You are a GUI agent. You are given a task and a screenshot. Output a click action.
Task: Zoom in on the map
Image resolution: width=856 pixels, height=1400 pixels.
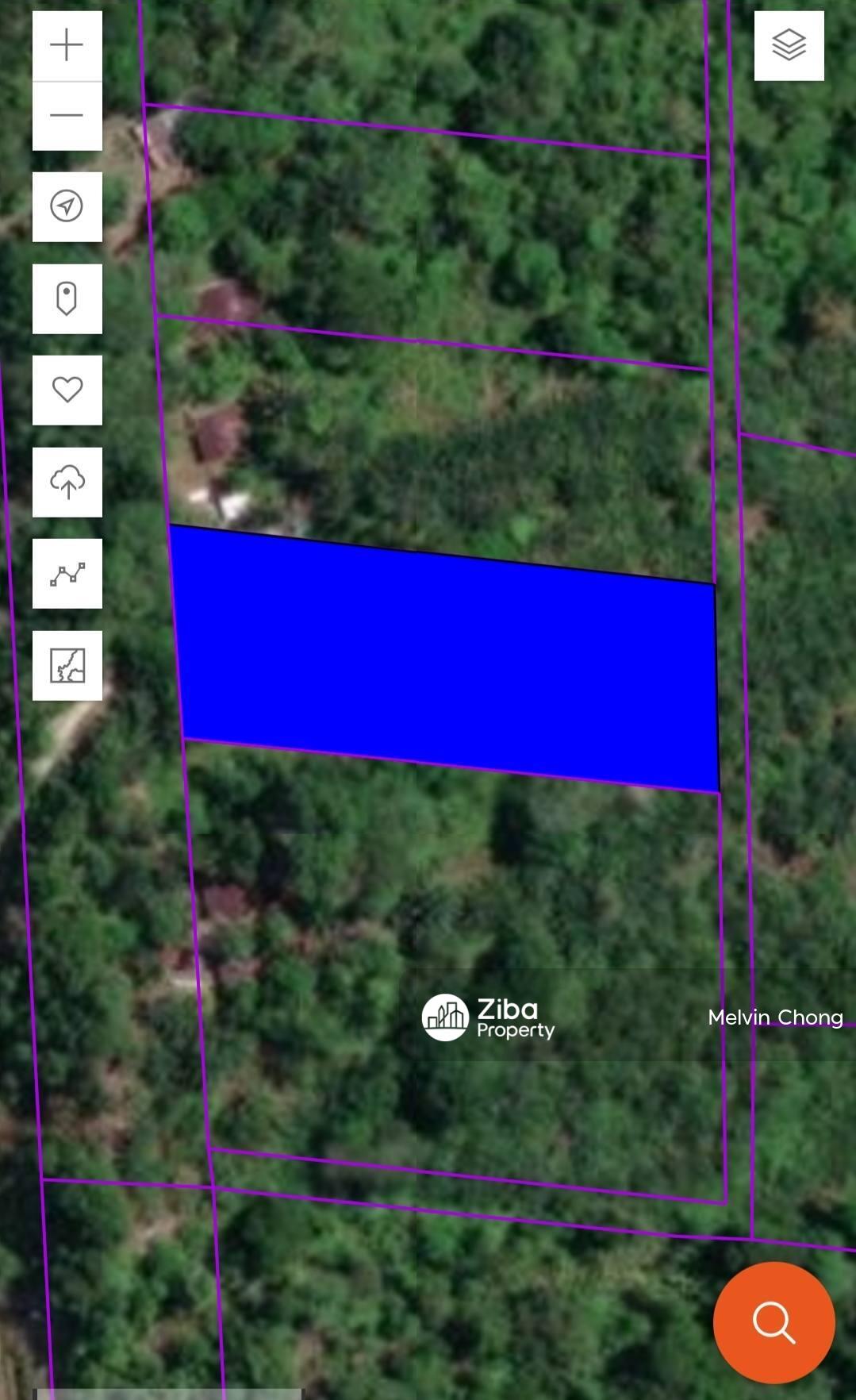(x=67, y=45)
